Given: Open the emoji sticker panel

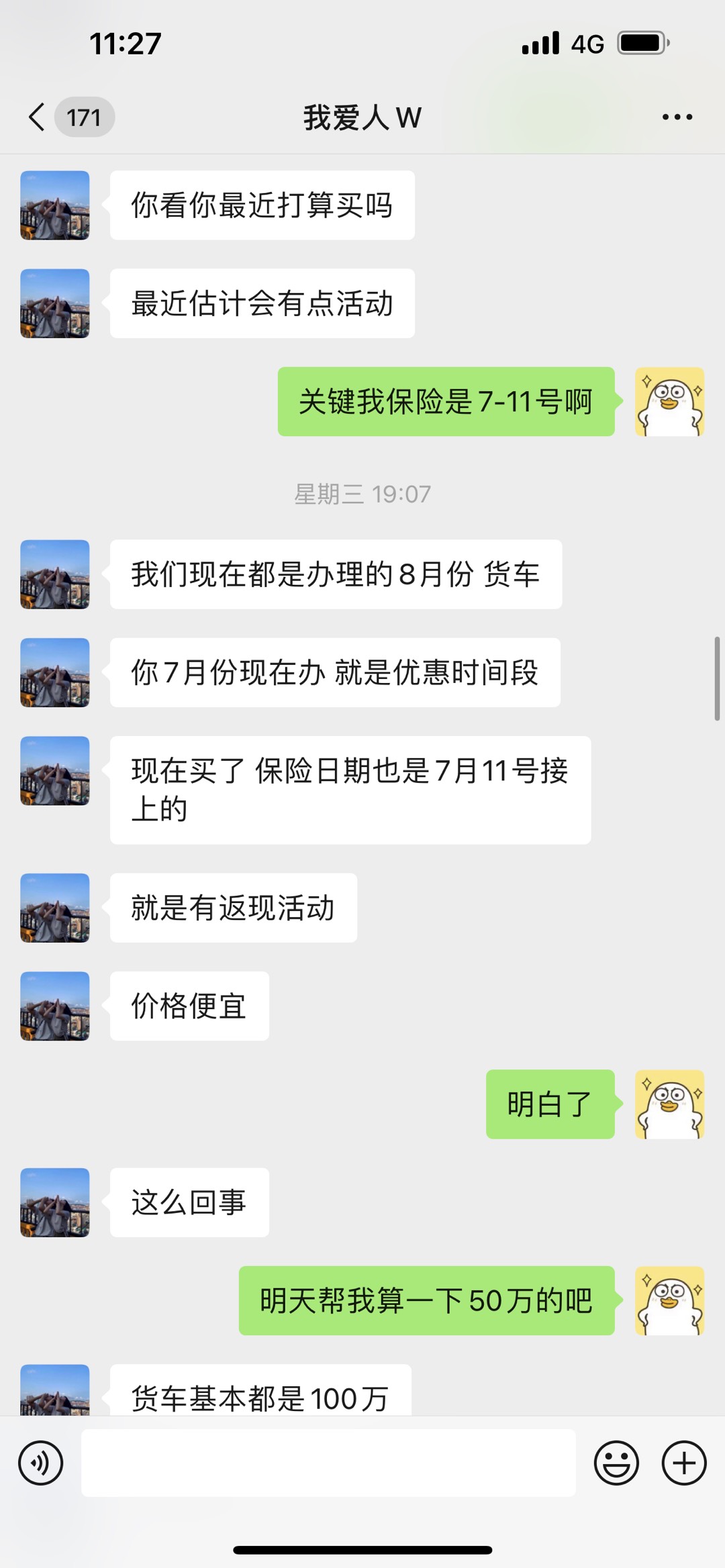Looking at the screenshot, I should (x=616, y=1463).
